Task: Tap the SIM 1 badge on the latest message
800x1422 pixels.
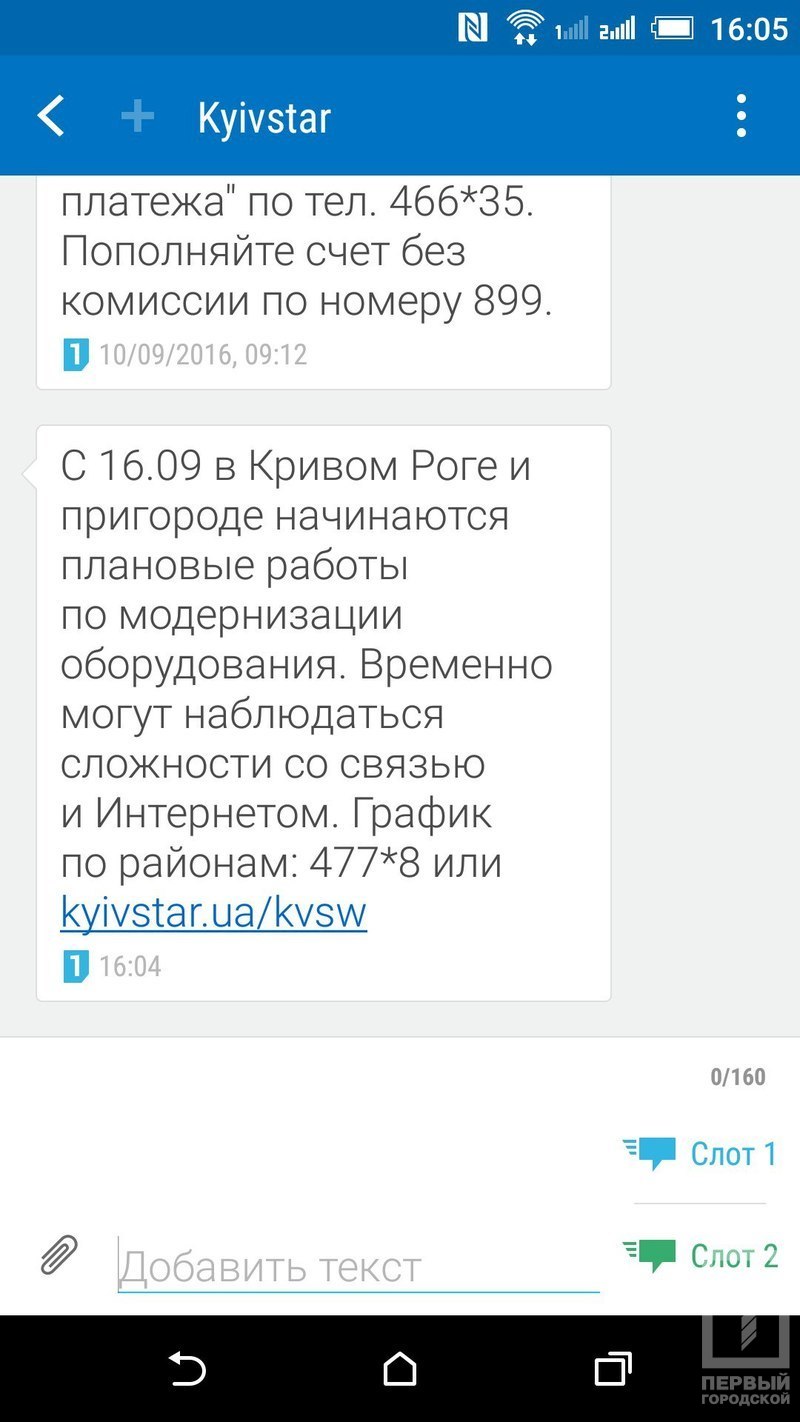Action: coord(74,965)
